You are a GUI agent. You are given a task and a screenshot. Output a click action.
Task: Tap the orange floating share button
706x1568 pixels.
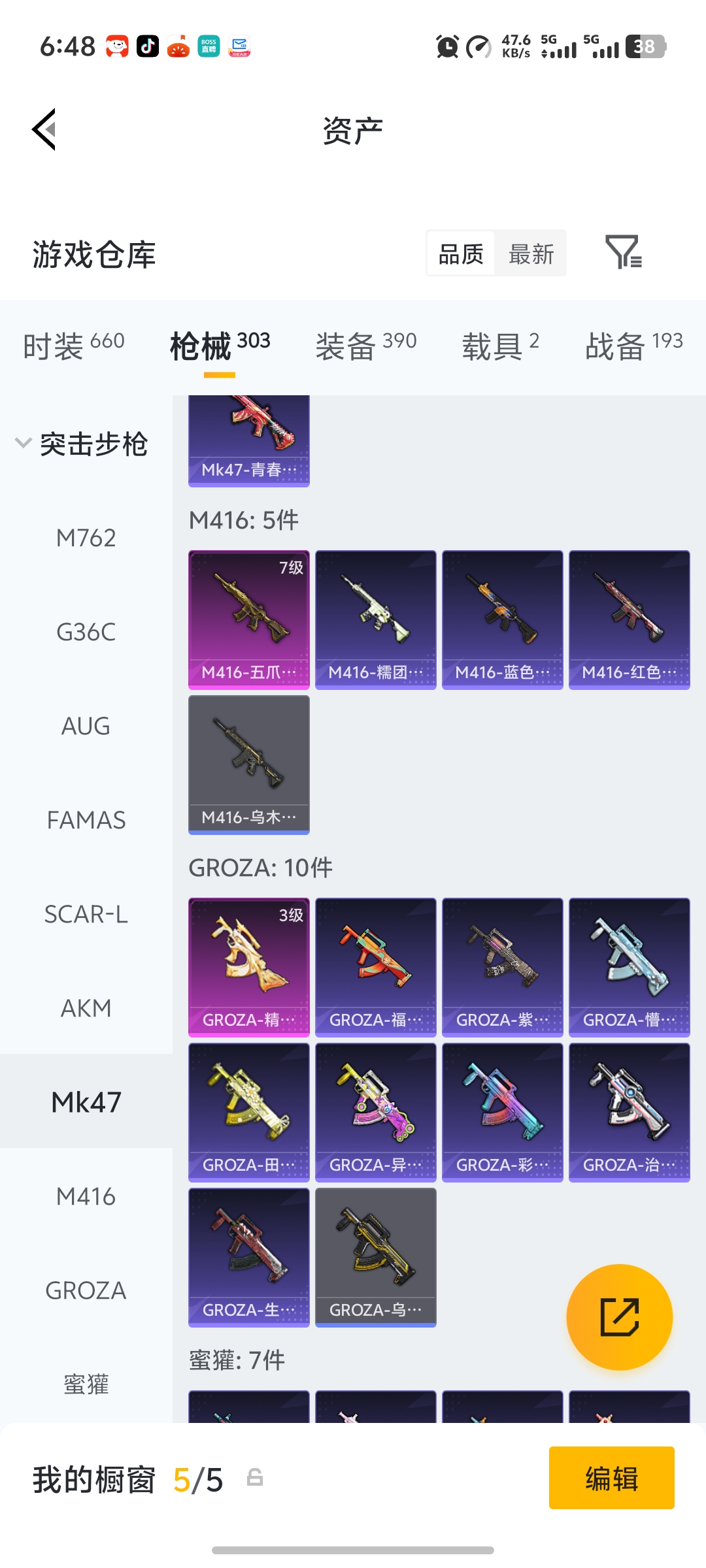click(x=619, y=1316)
